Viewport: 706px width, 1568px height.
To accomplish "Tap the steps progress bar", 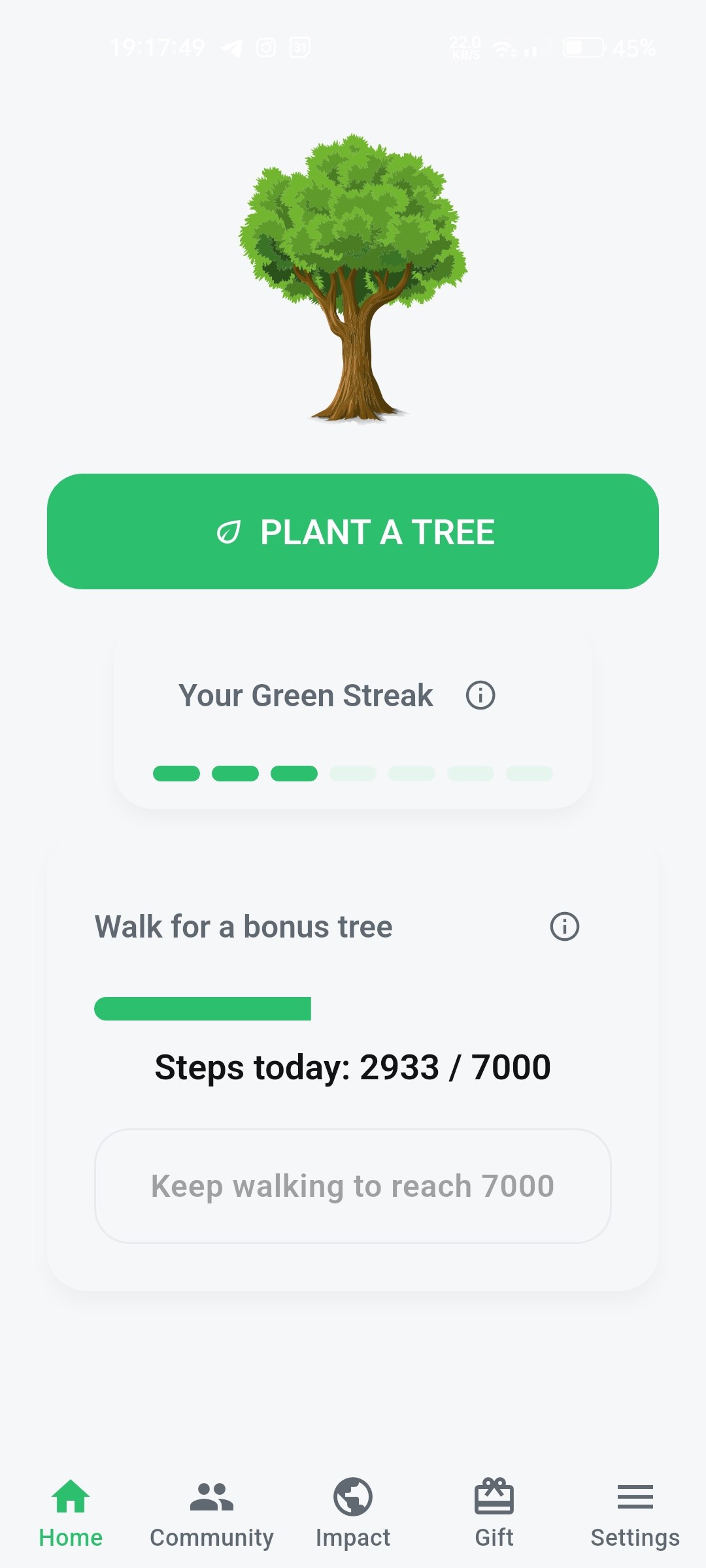I will [x=203, y=1008].
